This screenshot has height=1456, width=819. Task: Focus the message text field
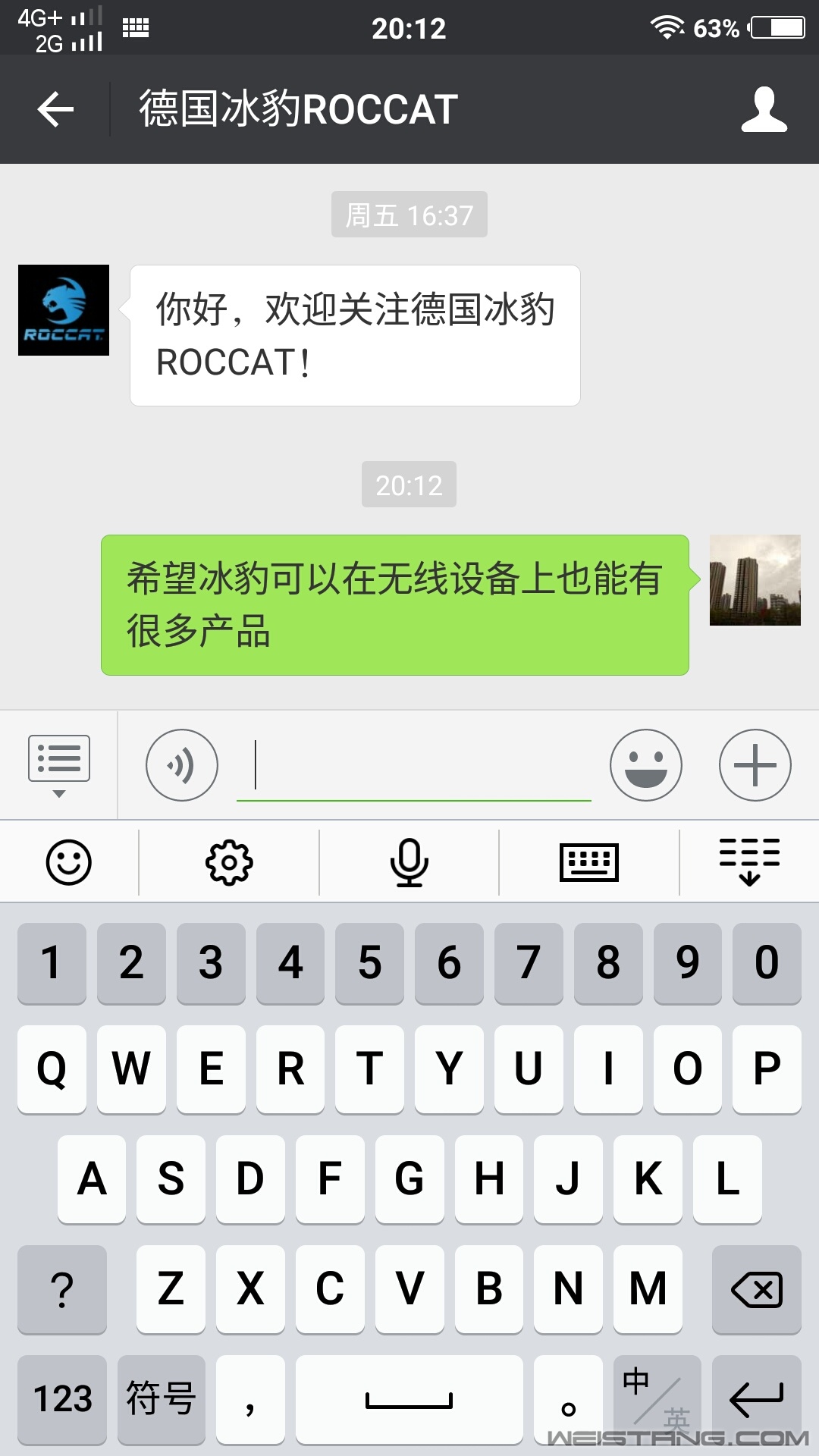[x=413, y=766]
